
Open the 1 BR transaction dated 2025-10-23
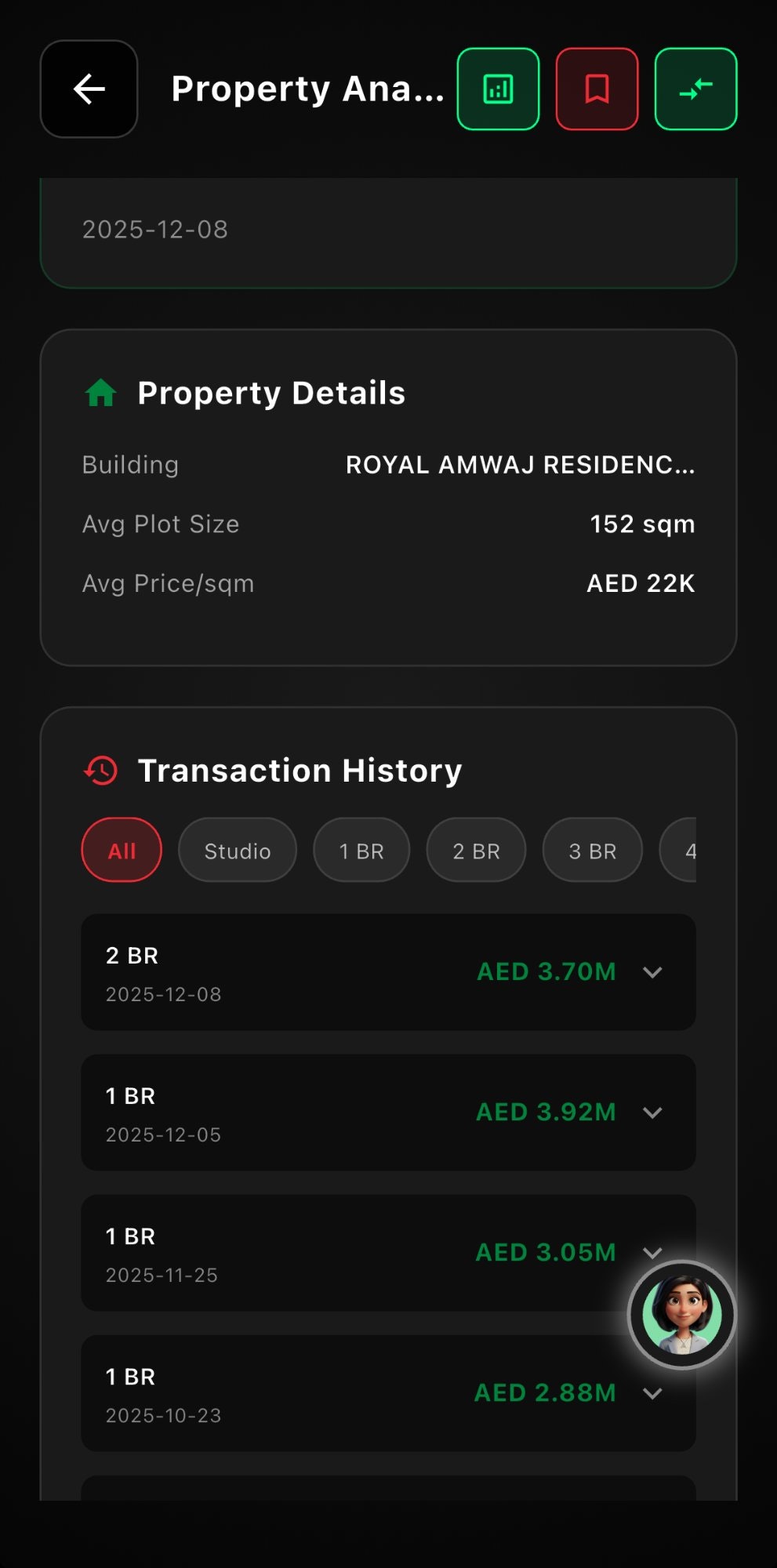pyautogui.click(x=314, y=1394)
